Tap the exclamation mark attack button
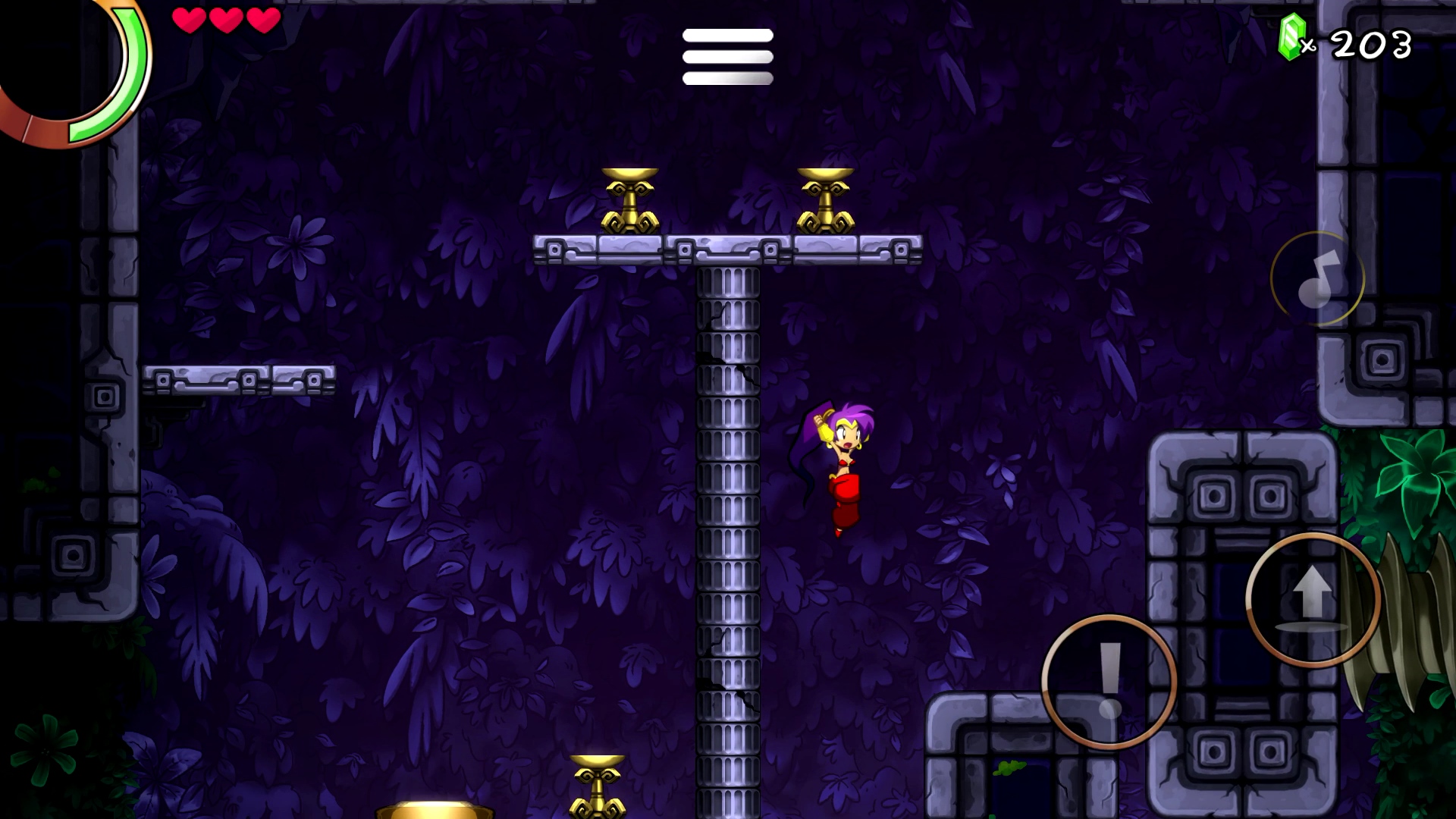Image resolution: width=1456 pixels, height=819 pixels. click(1109, 682)
